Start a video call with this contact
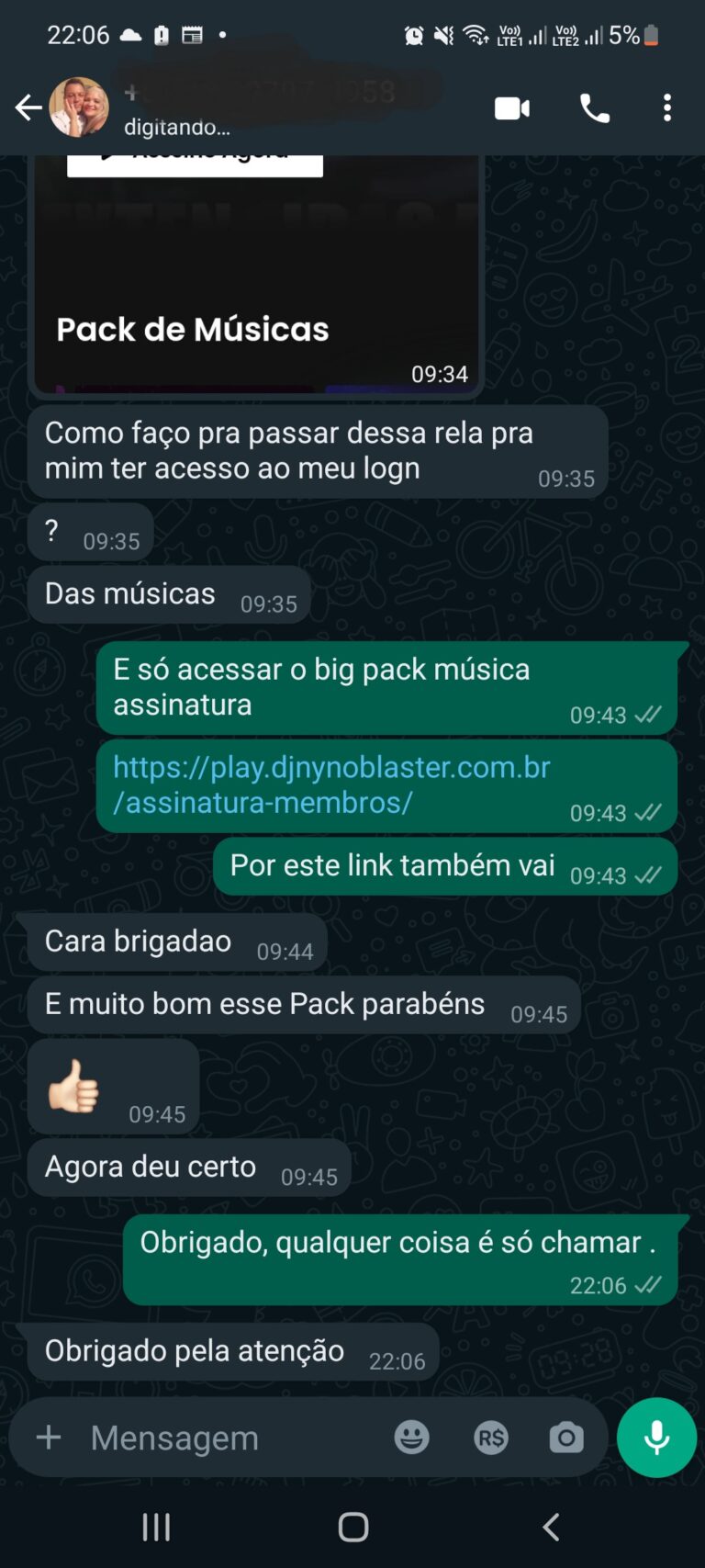 512,107
